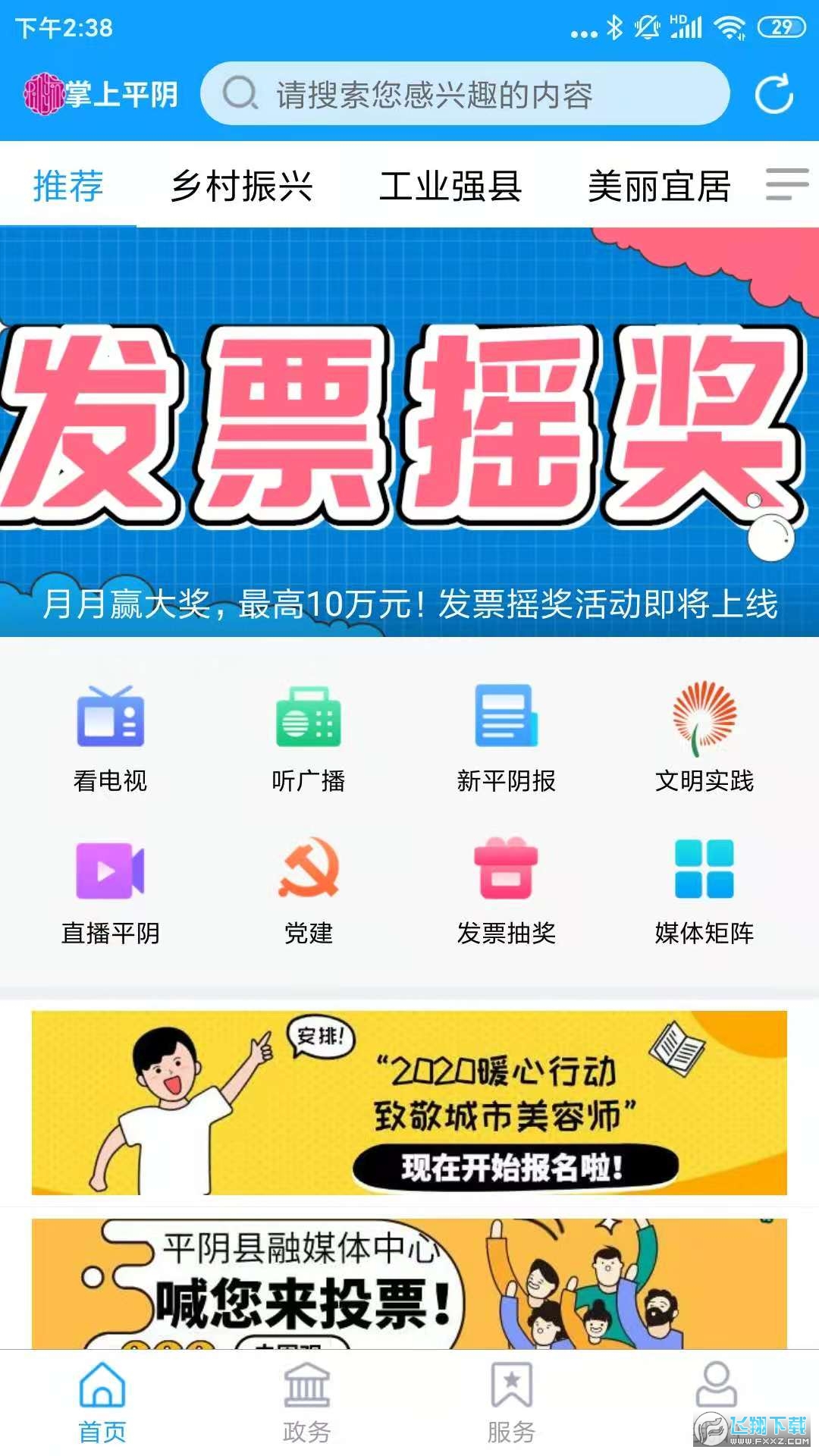This screenshot has height=1456, width=819.
Task: Open the 发票摇奖 banner
Action: (409, 432)
